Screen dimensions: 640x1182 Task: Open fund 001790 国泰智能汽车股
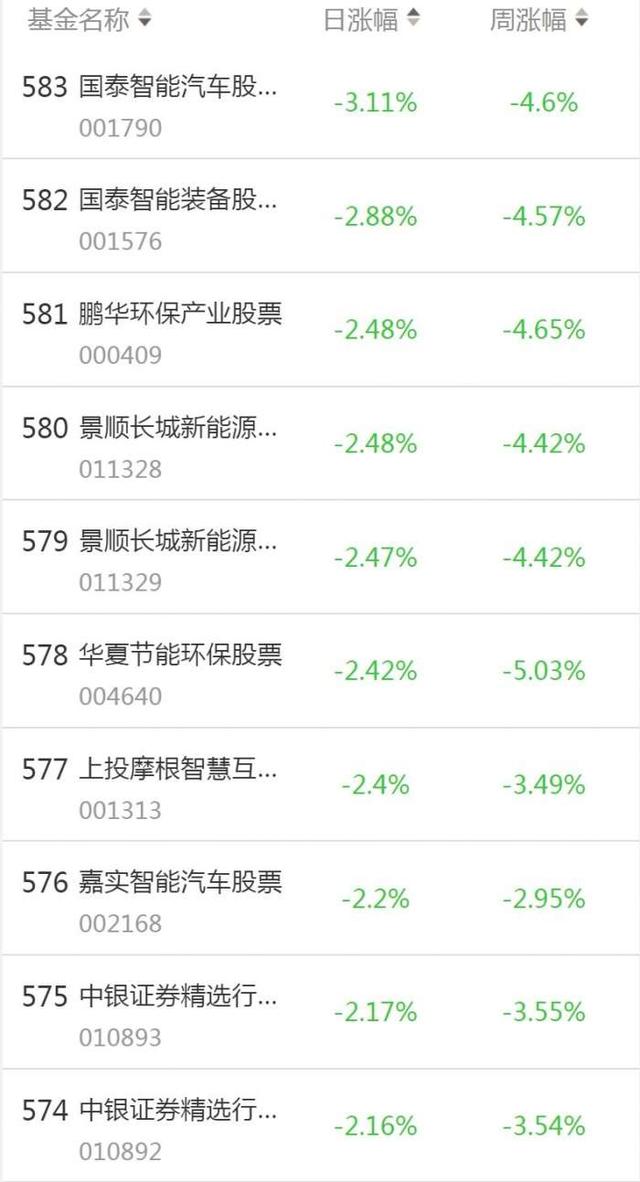178,88
